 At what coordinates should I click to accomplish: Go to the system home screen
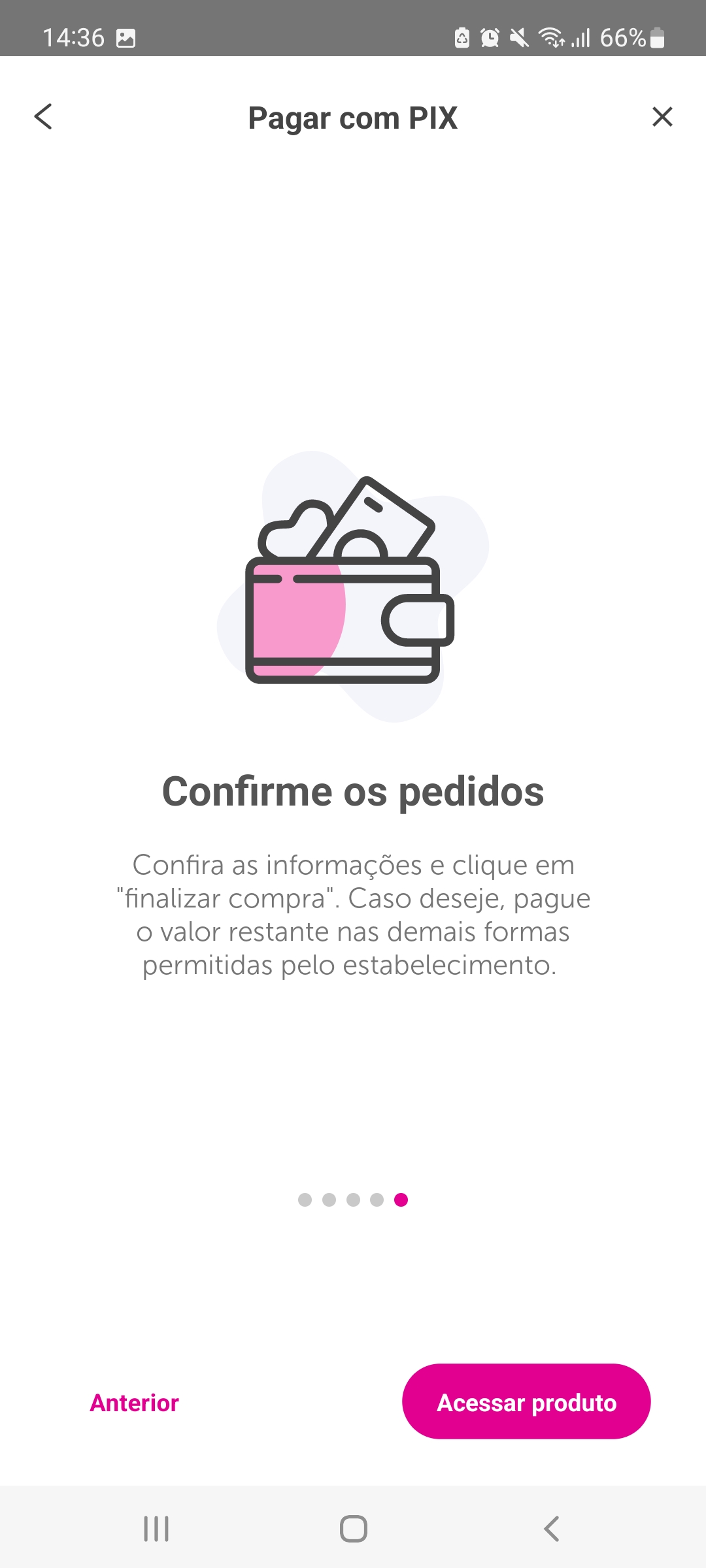tap(354, 1529)
